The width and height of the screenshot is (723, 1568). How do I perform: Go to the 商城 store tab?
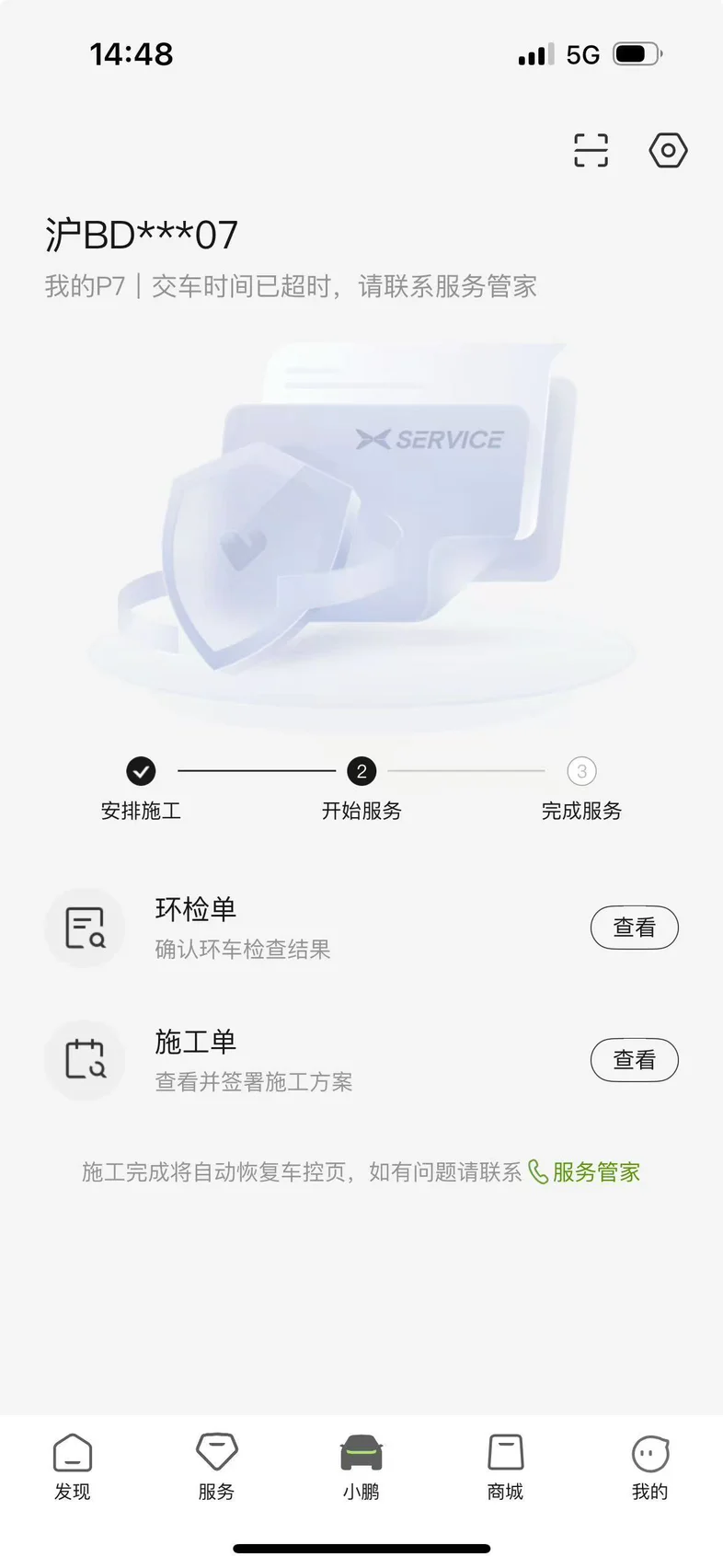click(505, 1468)
